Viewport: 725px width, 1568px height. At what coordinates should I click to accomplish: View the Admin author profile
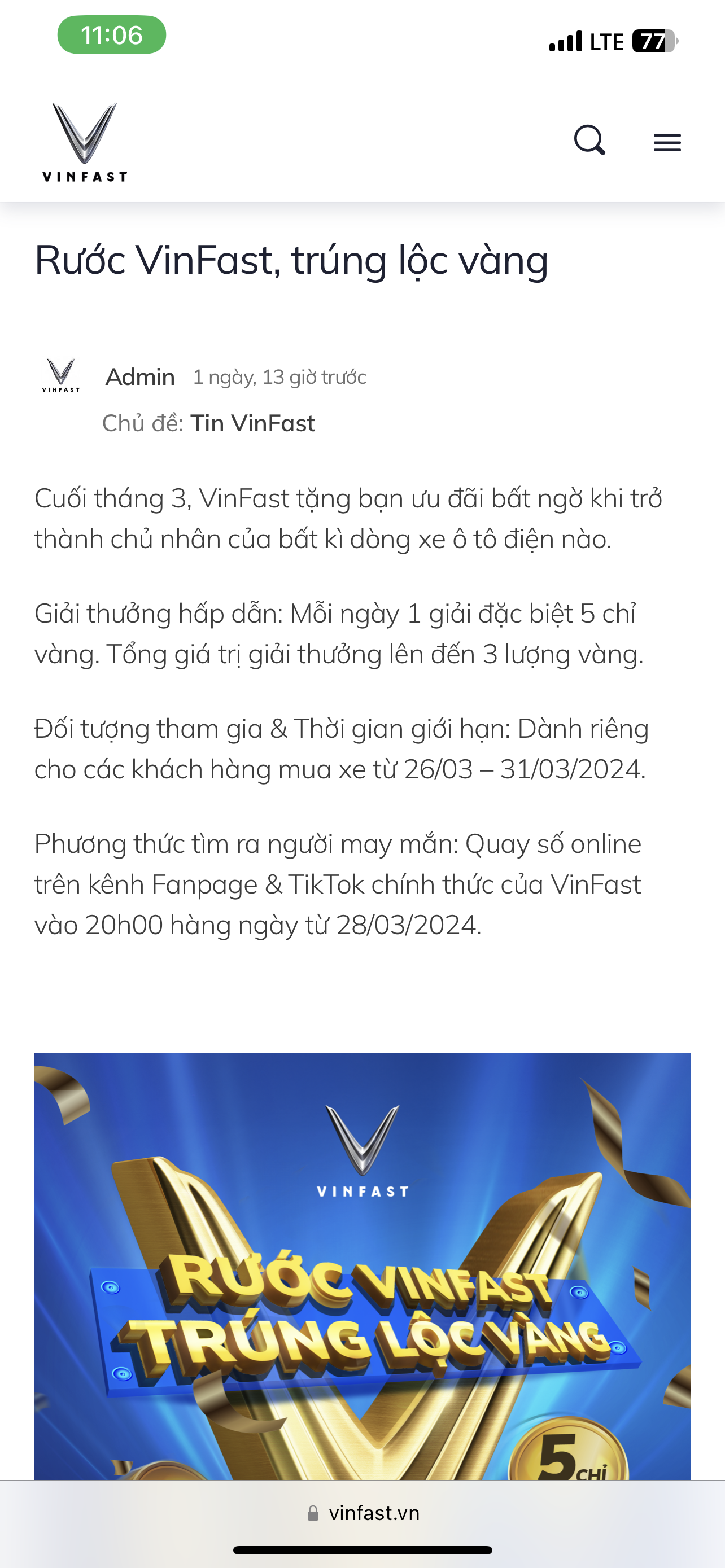pos(140,378)
